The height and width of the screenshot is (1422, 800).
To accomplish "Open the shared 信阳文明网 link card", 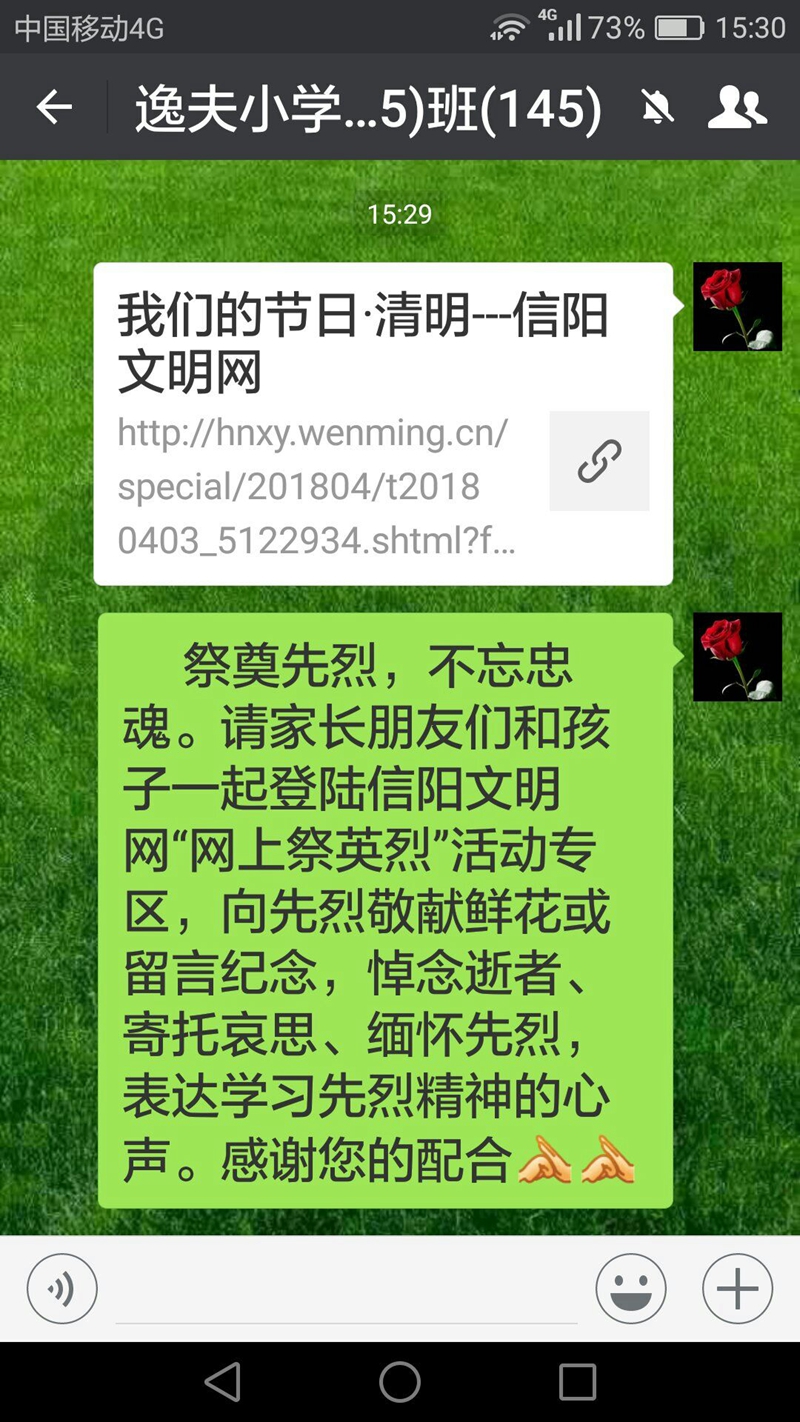I will pyautogui.click(x=383, y=423).
